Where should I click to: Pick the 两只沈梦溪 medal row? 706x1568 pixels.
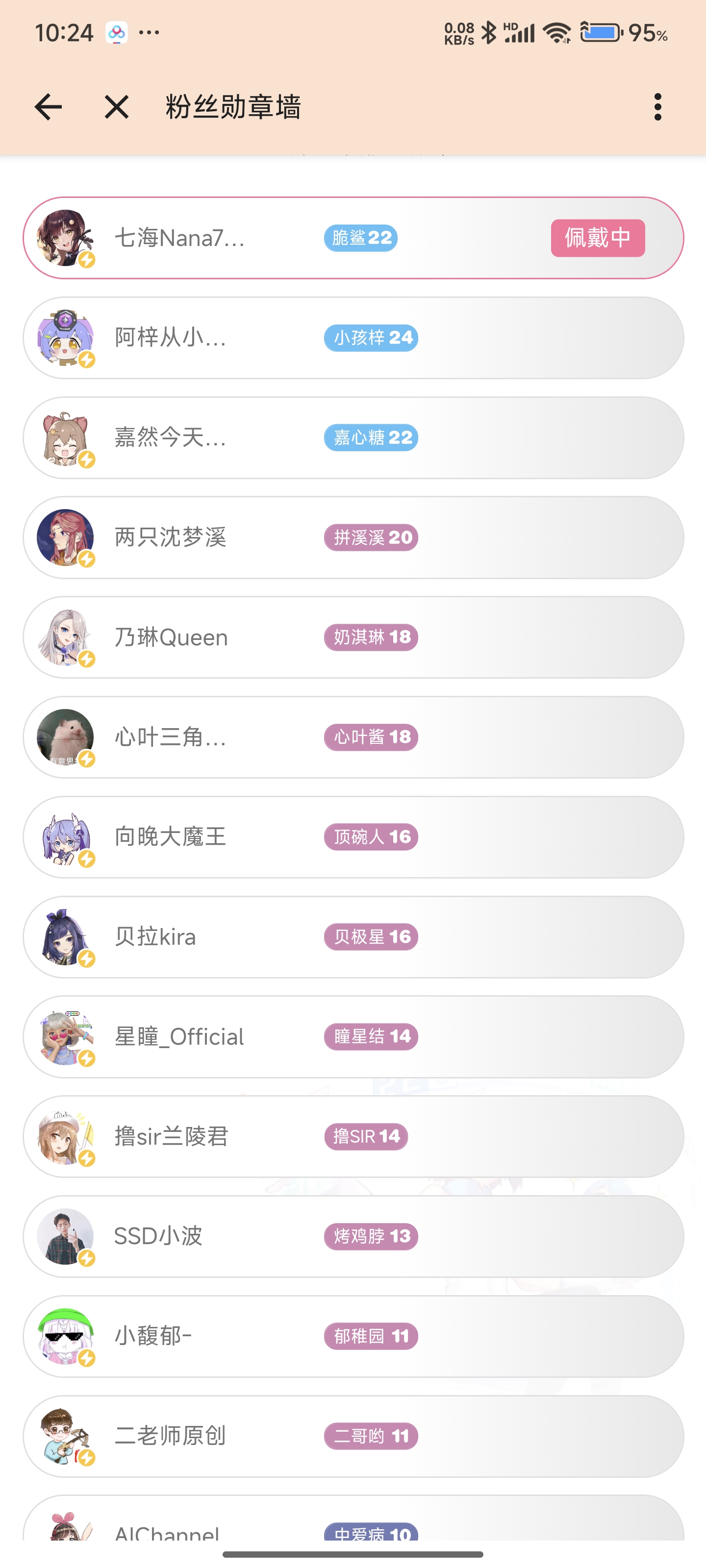[353, 538]
